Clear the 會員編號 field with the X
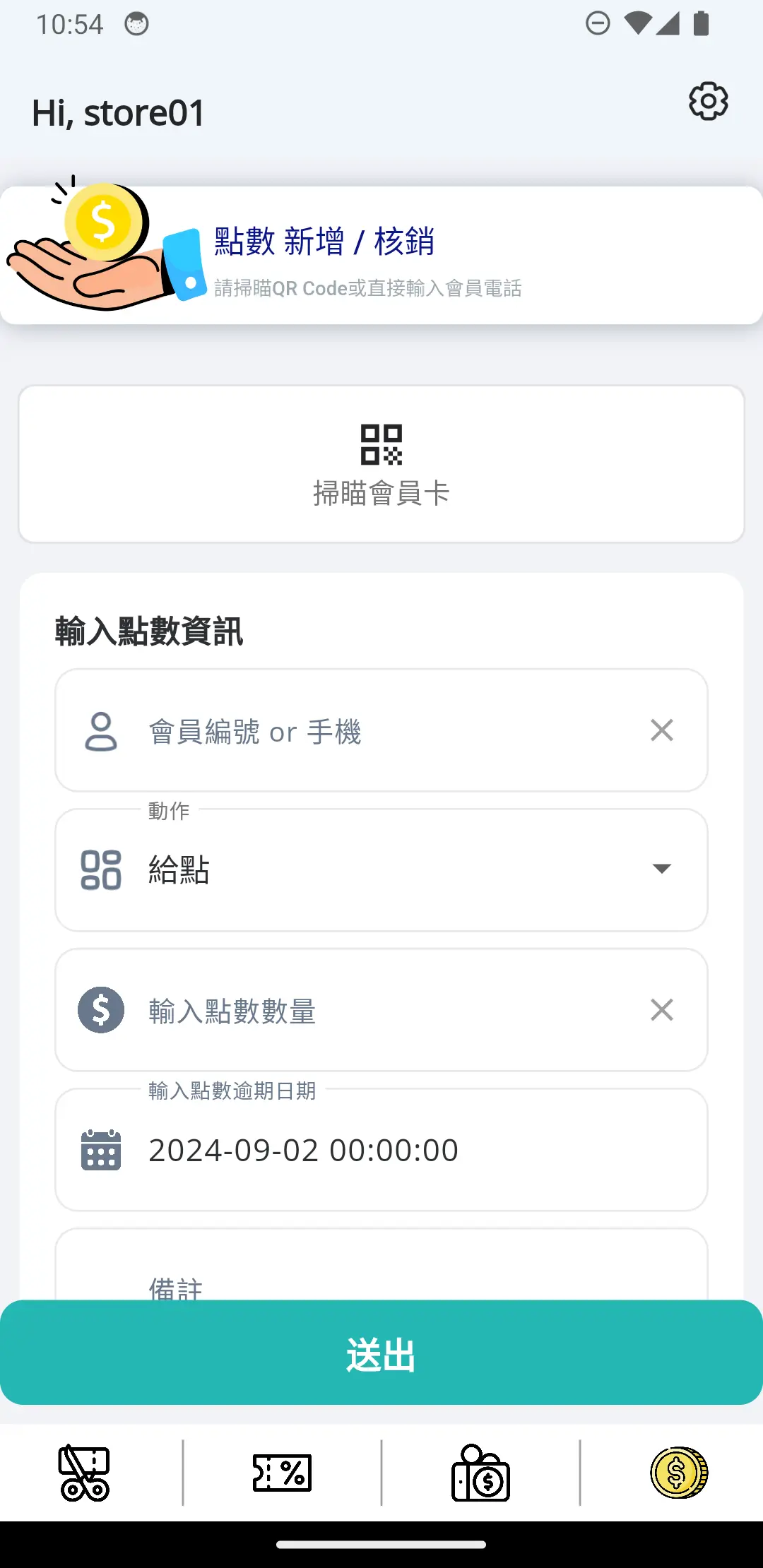The height and width of the screenshot is (1568, 763). [661, 730]
